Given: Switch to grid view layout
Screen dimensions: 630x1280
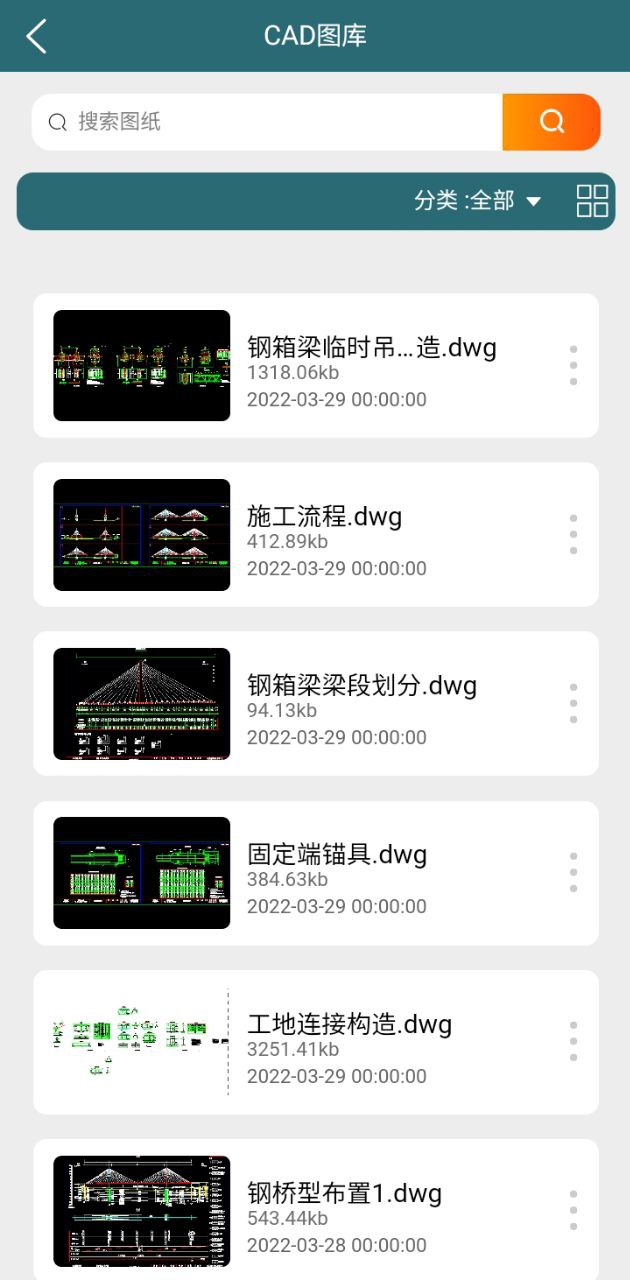Looking at the screenshot, I should (x=593, y=201).
